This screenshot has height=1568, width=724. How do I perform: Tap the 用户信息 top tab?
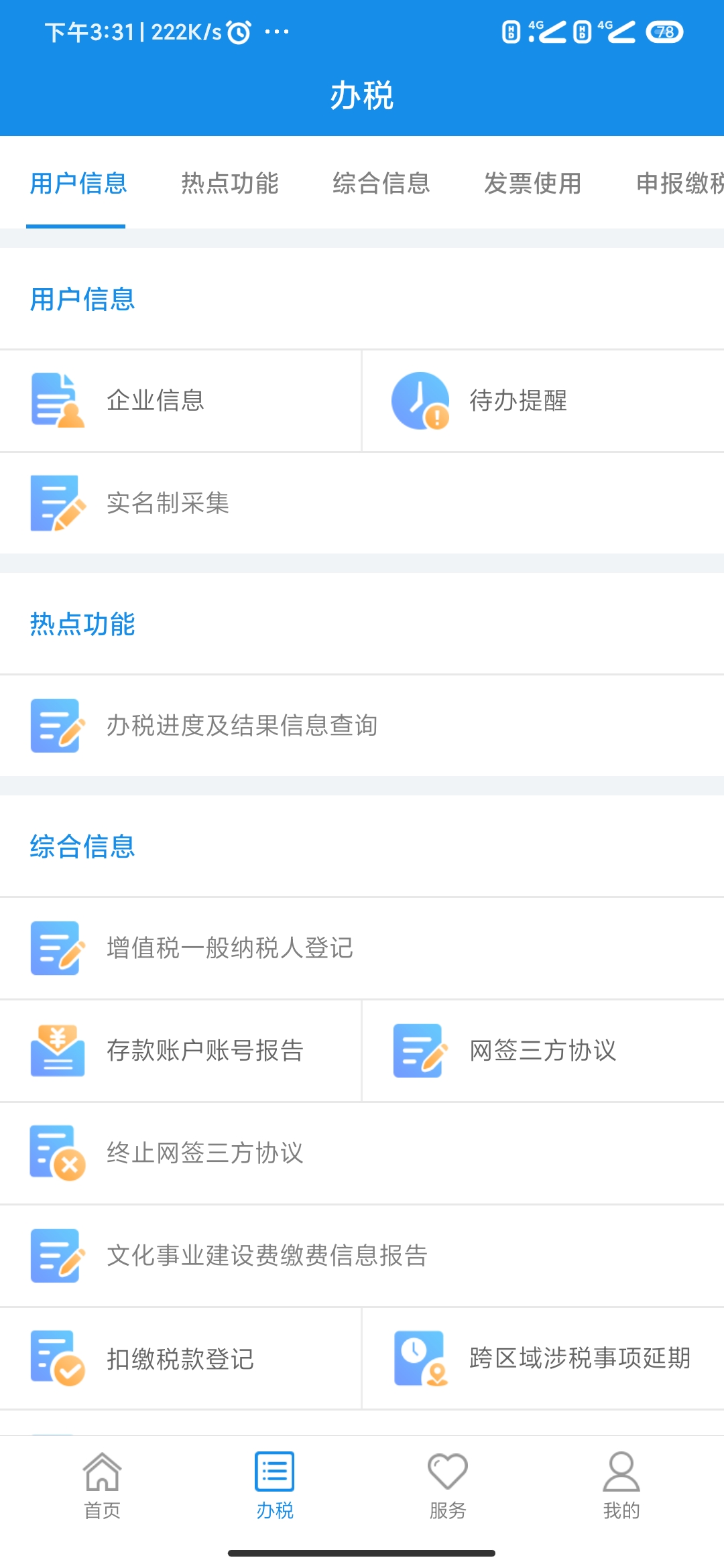[78, 183]
